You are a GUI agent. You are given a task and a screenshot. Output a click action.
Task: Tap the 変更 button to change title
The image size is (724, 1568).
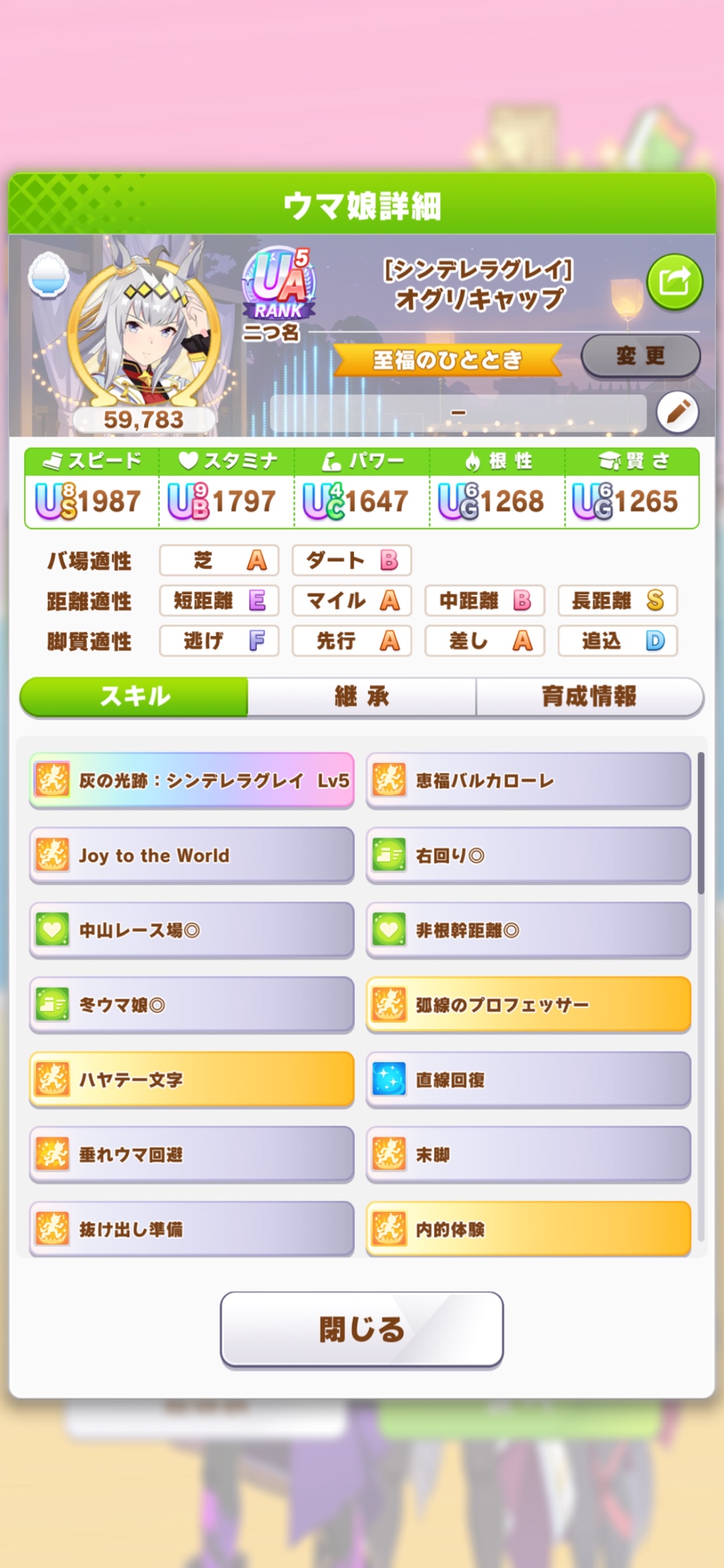tap(640, 357)
